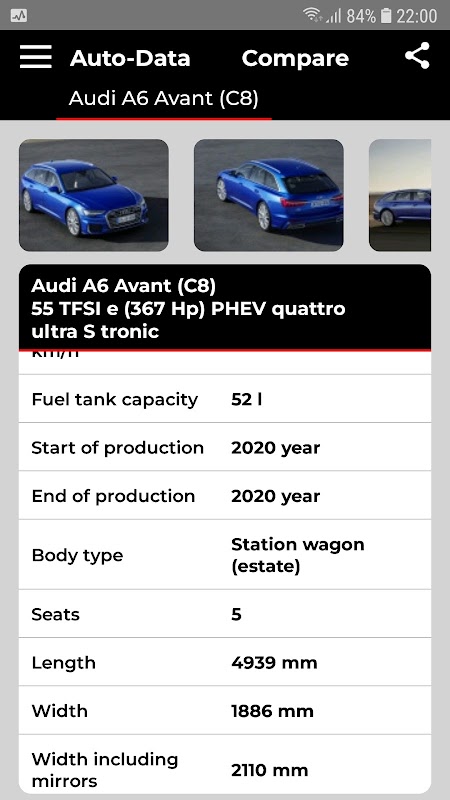Tap the share icon

tap(417, 56)
